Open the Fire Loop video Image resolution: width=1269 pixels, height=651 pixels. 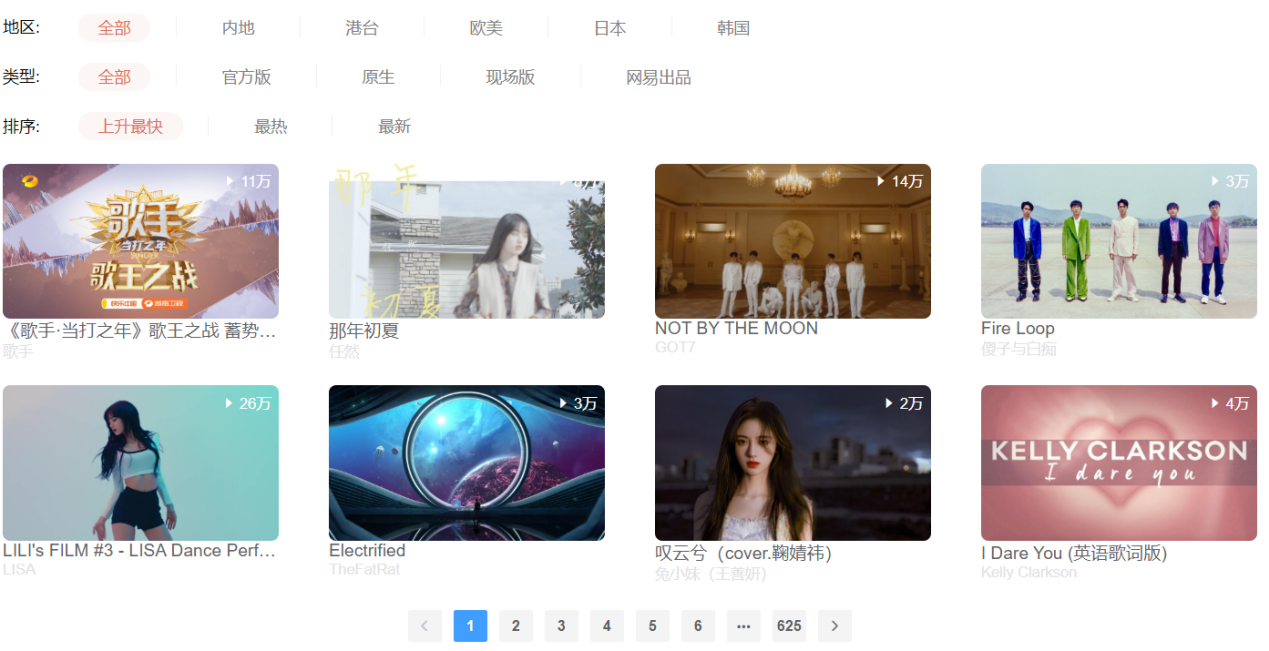(x=1119, y=241)
